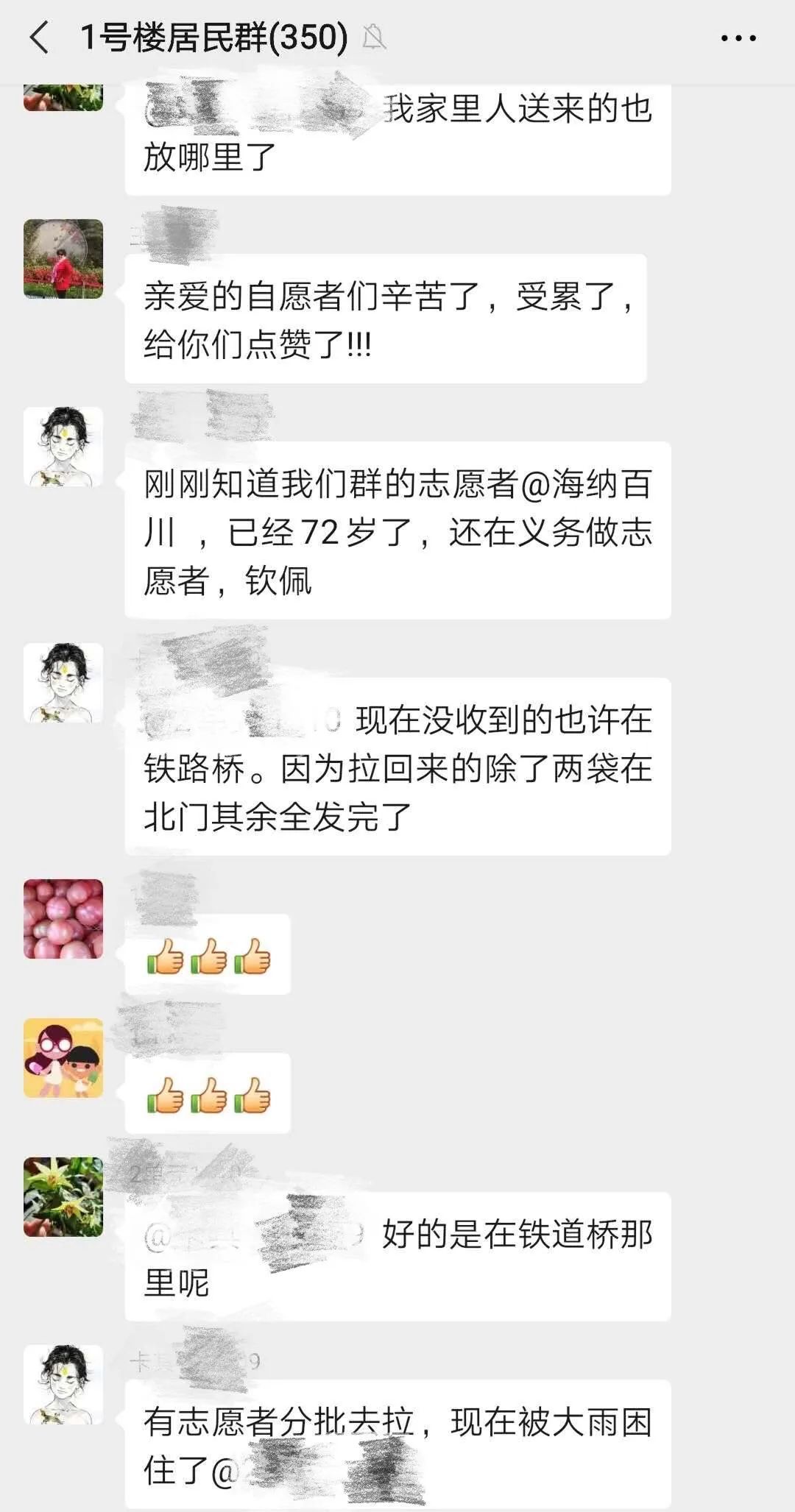
Task: Open the yellow flower avatar's profile
Action: tap(63, 1197)
